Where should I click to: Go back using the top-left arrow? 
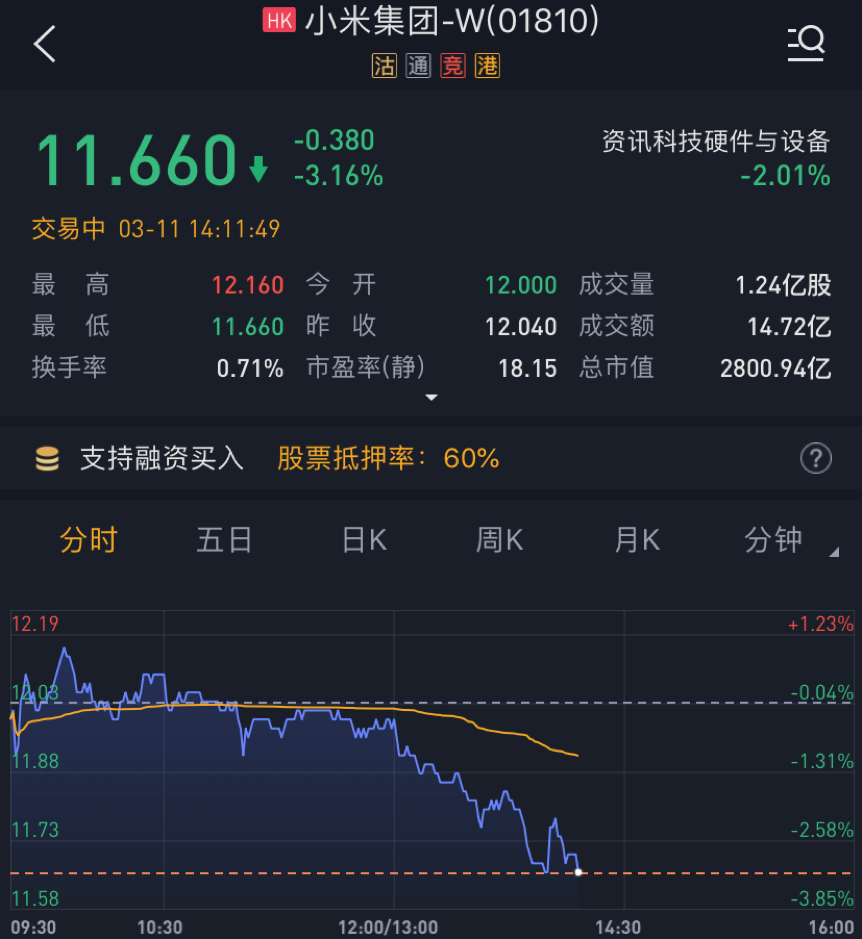45,45
